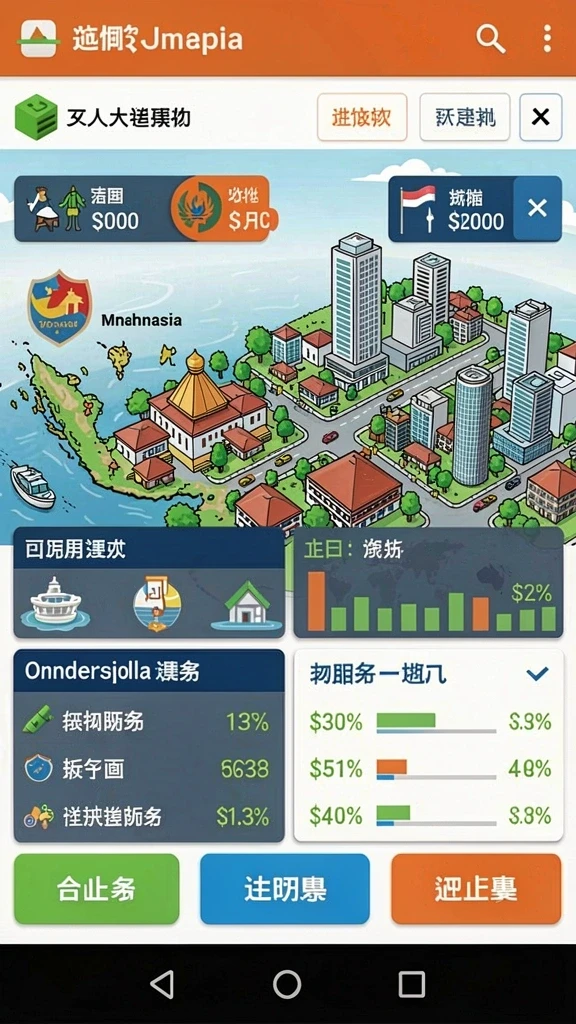Open the row showing 5638
576x1024 pixels.
(149, 769)
